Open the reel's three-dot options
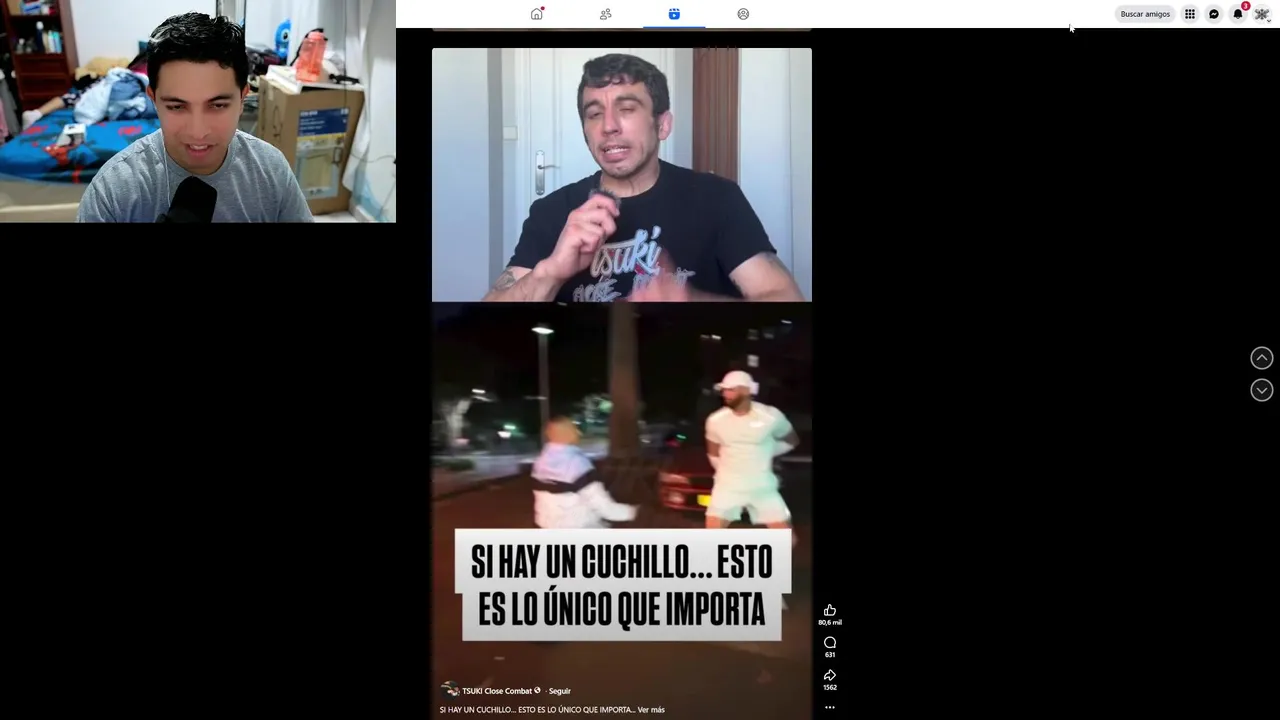Image resolution: width=1280 pixels, height=720 pixels. pos(830,707)
